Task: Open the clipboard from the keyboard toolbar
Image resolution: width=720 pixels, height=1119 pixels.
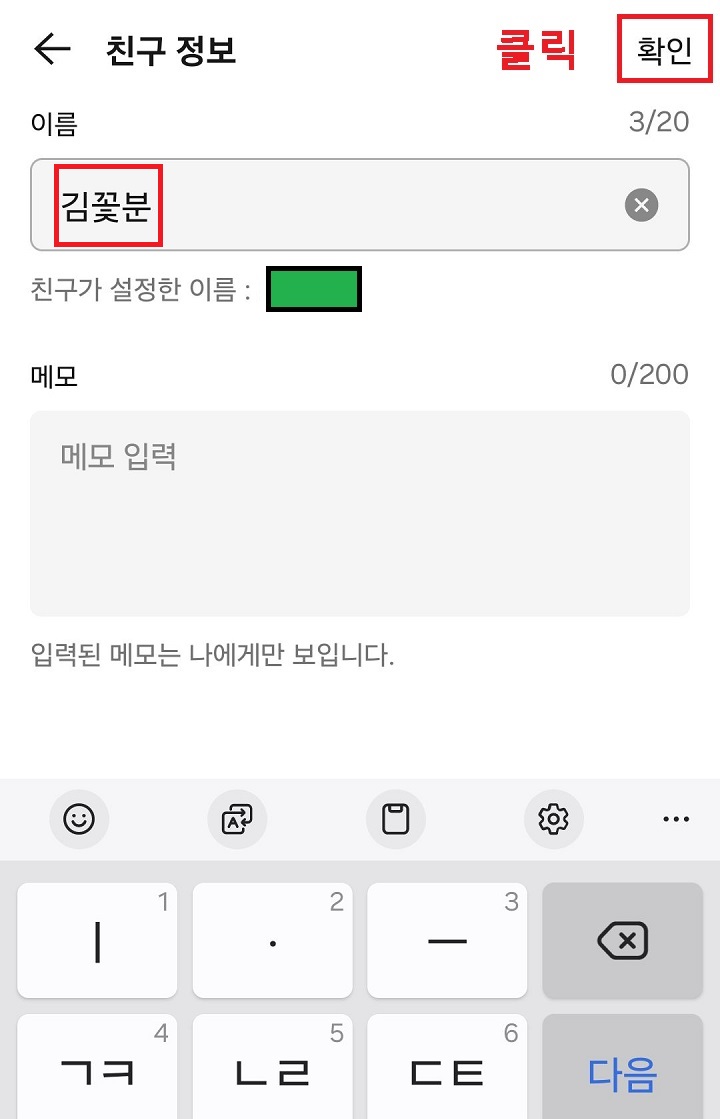Action: [x=396, y=819]
